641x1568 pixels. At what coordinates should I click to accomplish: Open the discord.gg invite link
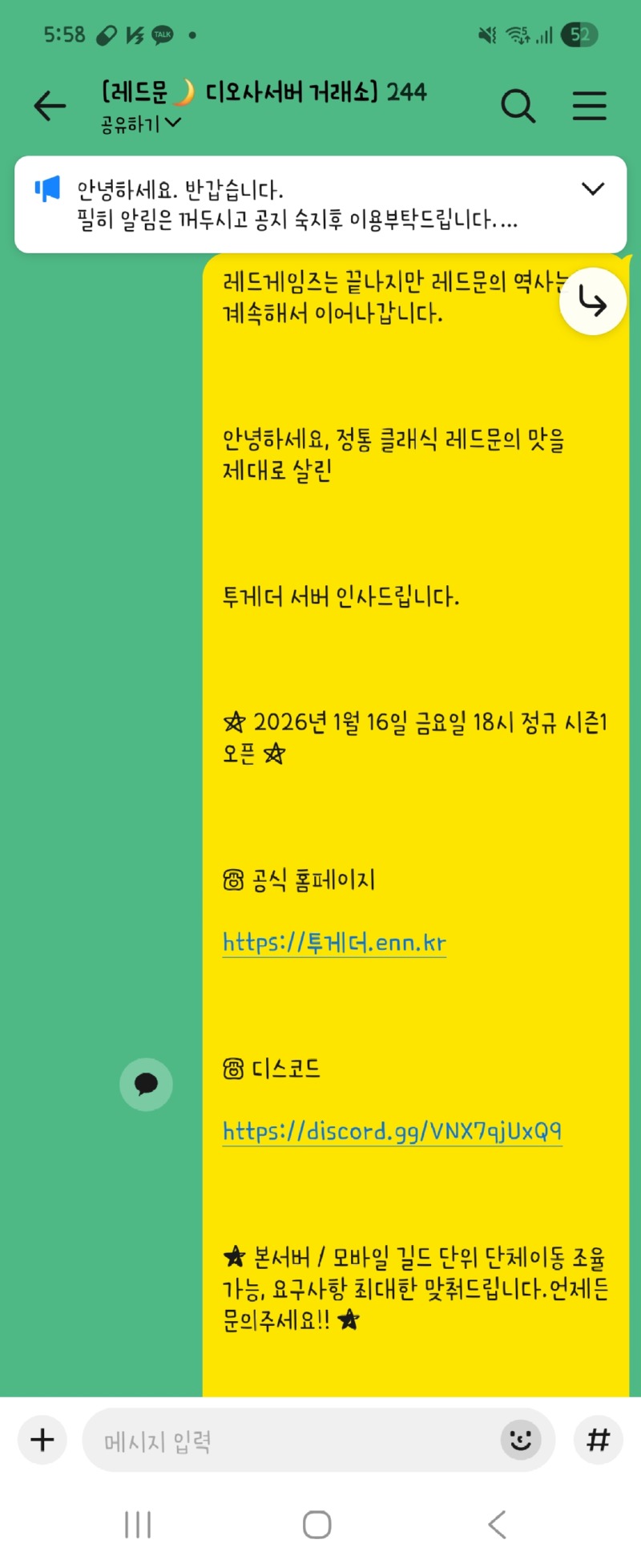click(x=392, y=1131)
